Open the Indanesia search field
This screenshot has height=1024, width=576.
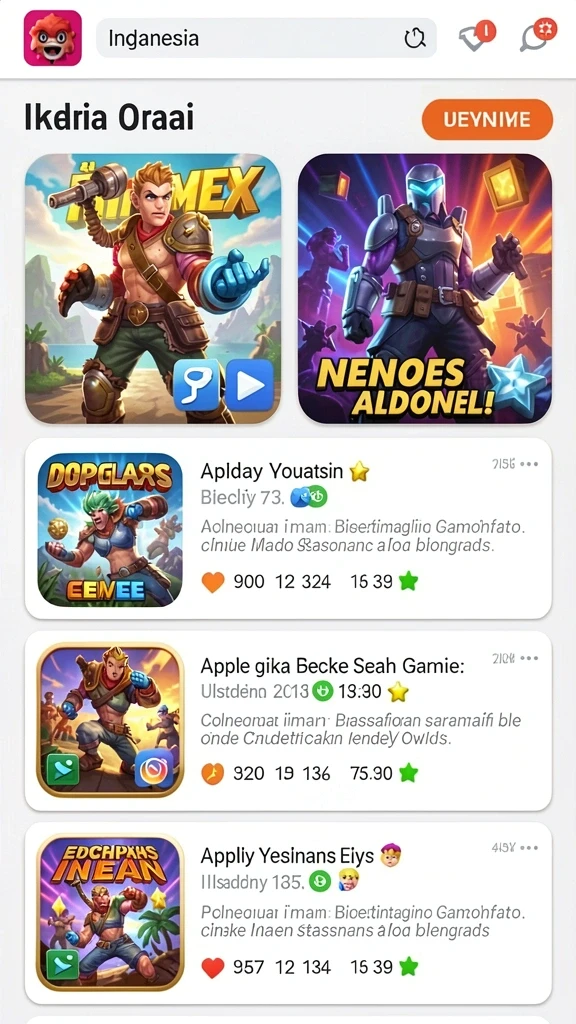click(266, 38)
